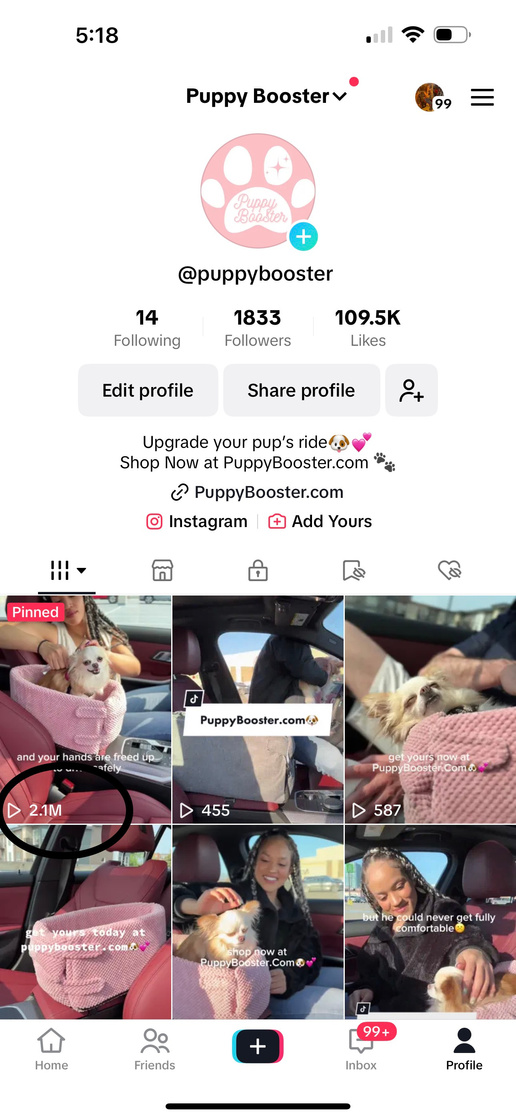
Task: Tap Add Yours
Action: click(x=320, y=522)
